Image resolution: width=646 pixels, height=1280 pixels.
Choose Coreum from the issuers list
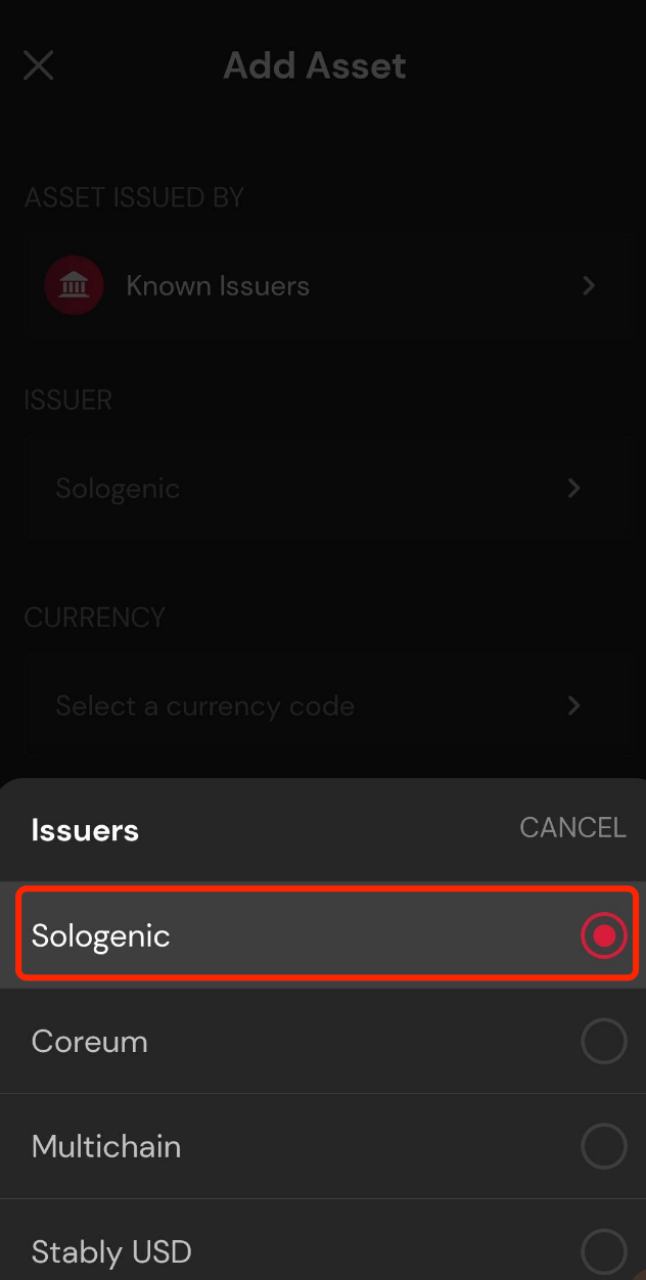325,1042
